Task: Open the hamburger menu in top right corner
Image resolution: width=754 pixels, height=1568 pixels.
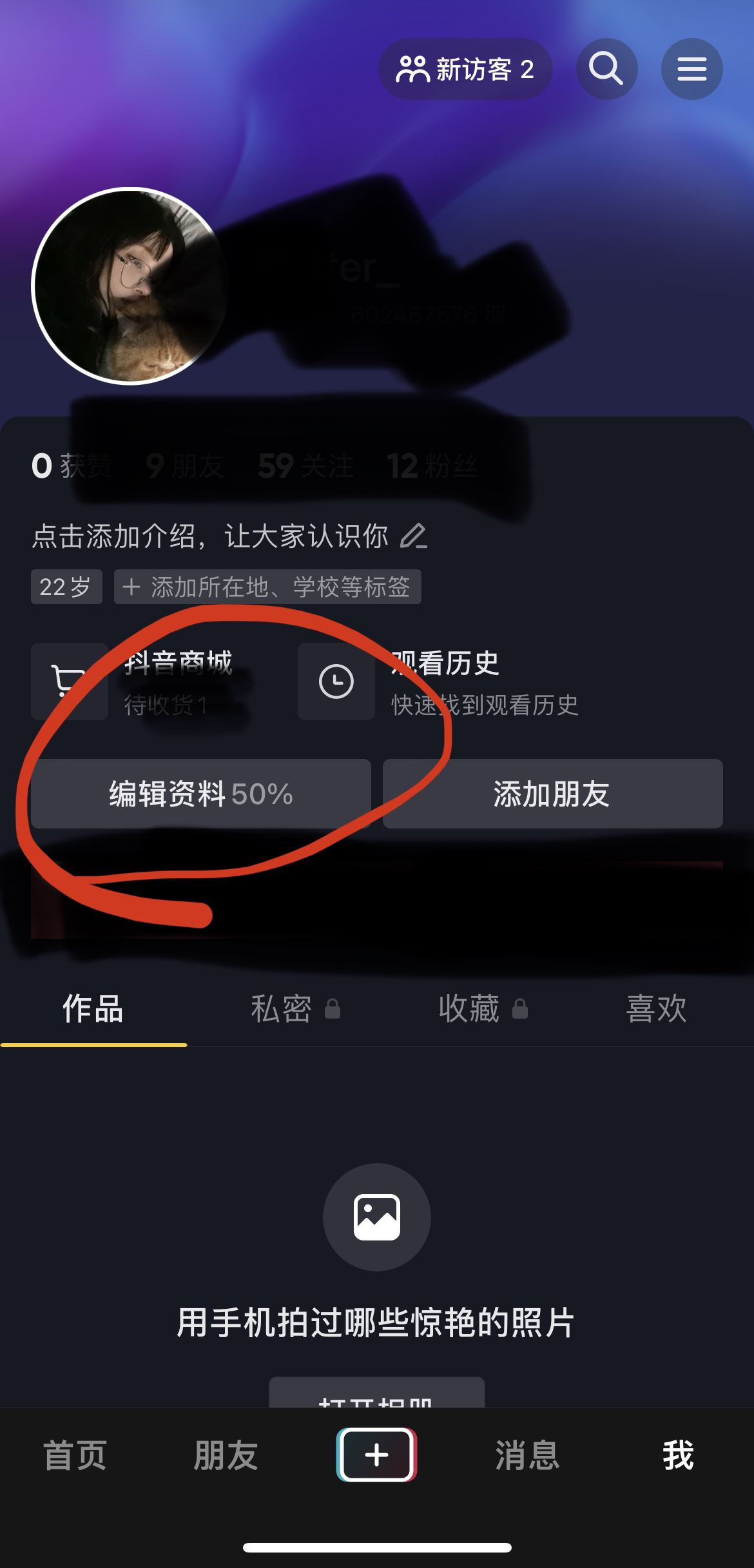Action: (691, 68)
